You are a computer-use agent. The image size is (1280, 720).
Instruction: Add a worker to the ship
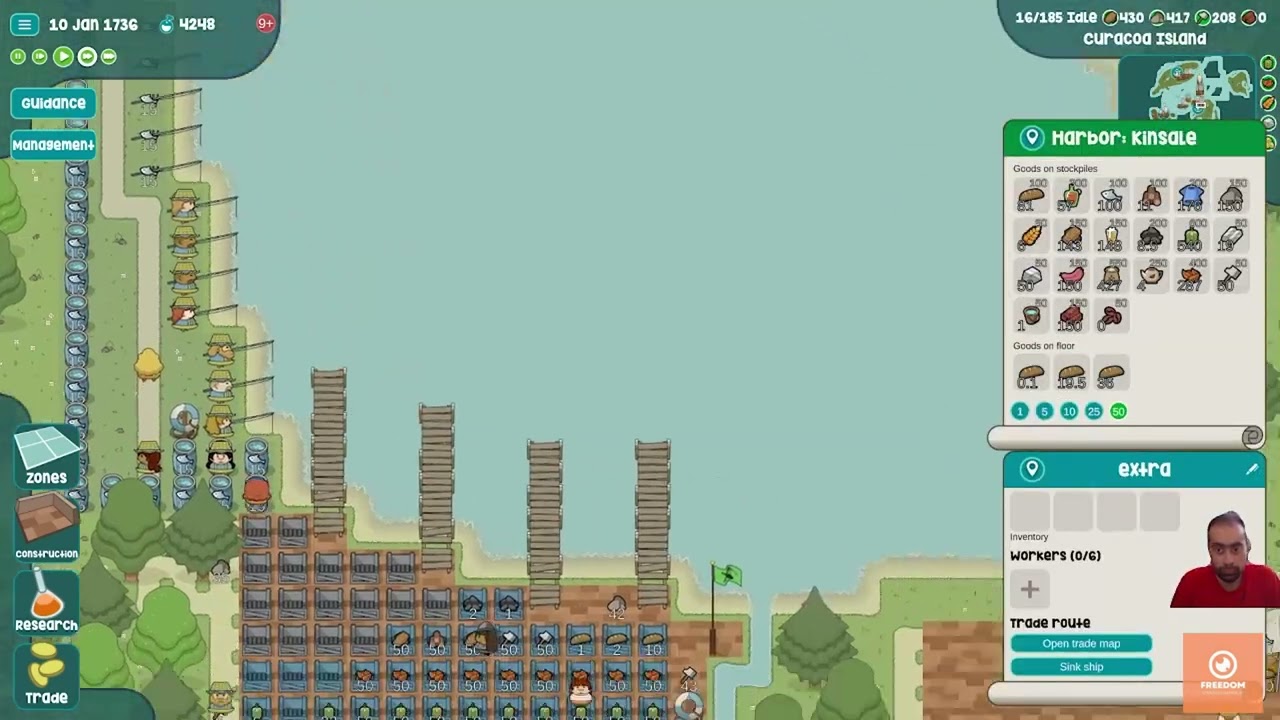pos(1029,590)
